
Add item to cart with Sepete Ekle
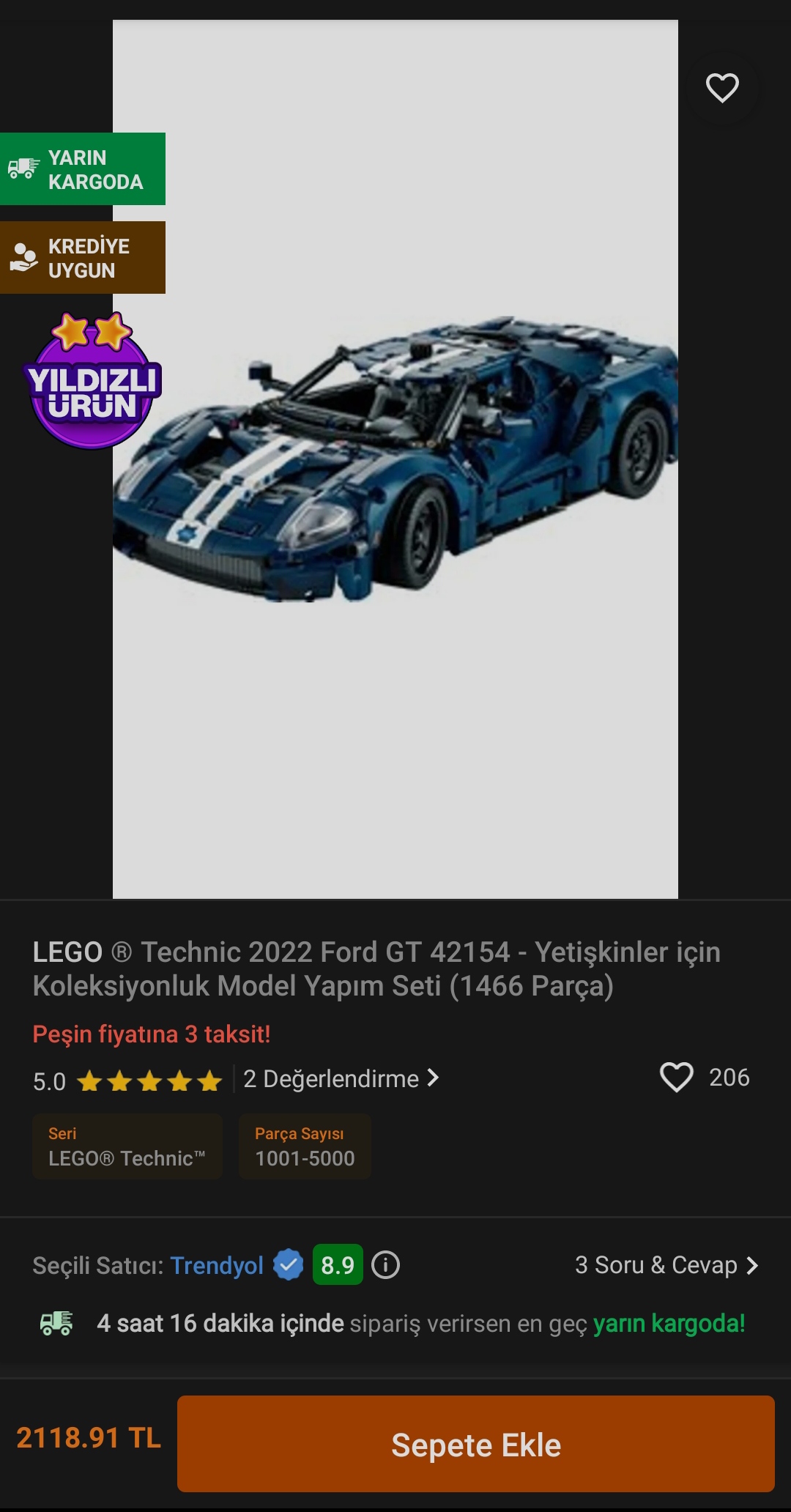coord(476,1444)
